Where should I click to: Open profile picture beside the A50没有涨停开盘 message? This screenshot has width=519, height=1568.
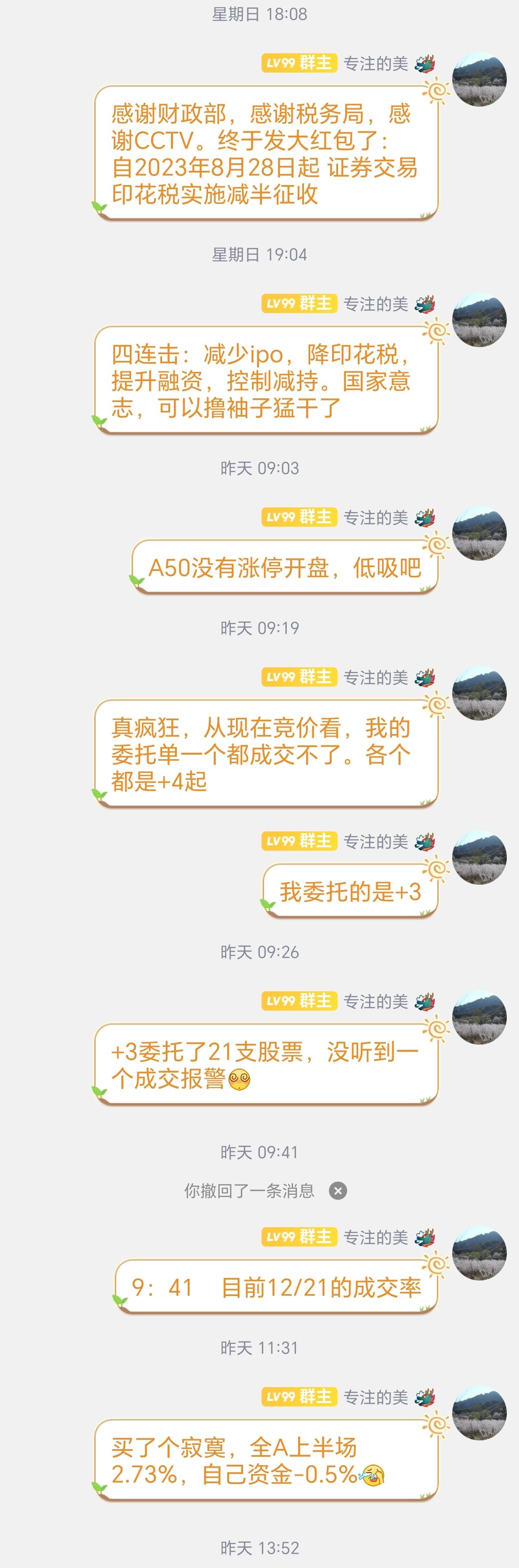click(x=480, y=533)
